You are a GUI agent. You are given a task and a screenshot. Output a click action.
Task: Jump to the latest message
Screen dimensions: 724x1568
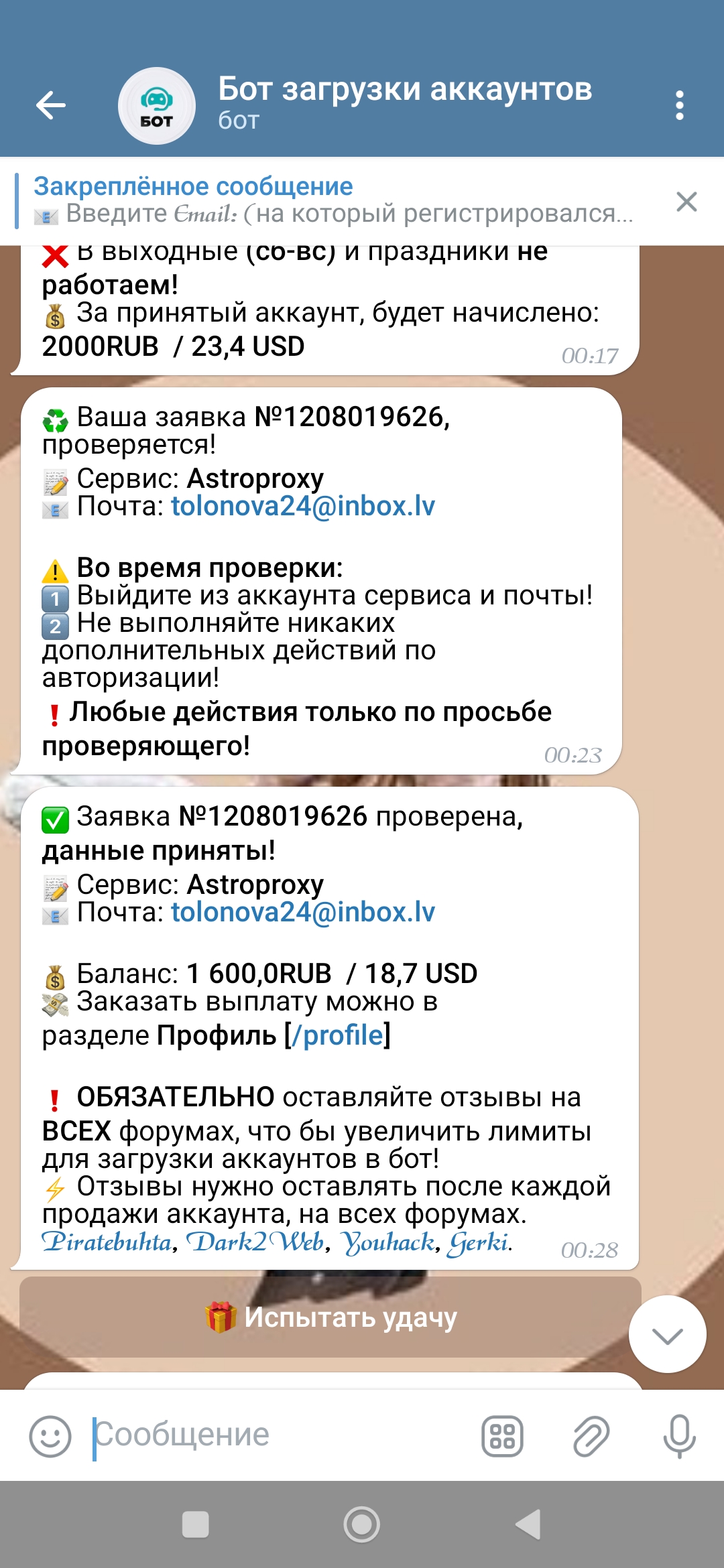pyautogui.click(x=667, y=1335)
